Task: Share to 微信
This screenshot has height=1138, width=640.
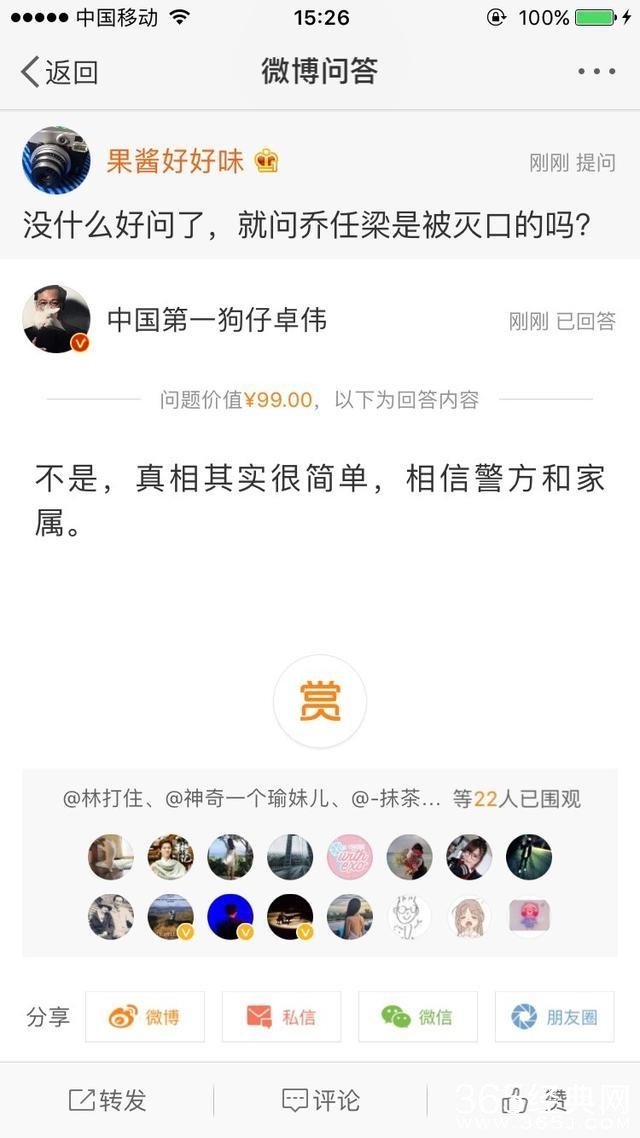Action: [417, 1017]
